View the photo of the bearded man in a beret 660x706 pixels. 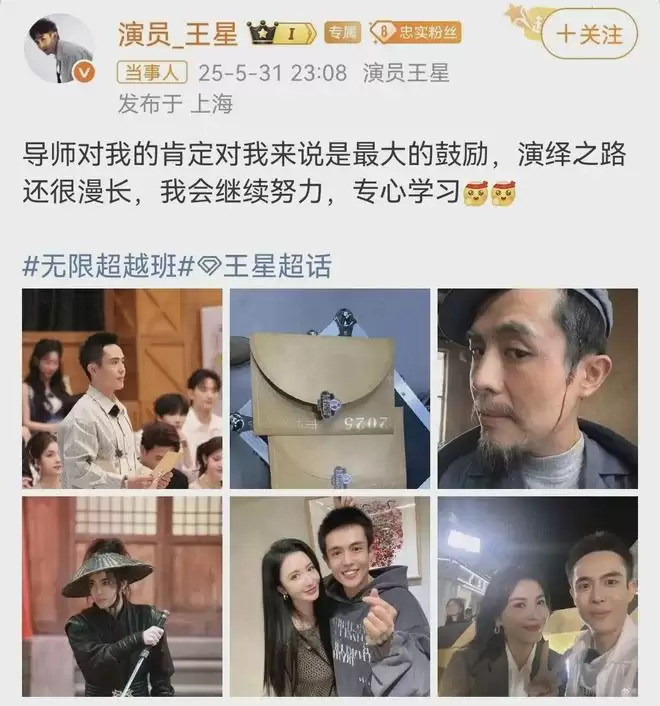537,388
